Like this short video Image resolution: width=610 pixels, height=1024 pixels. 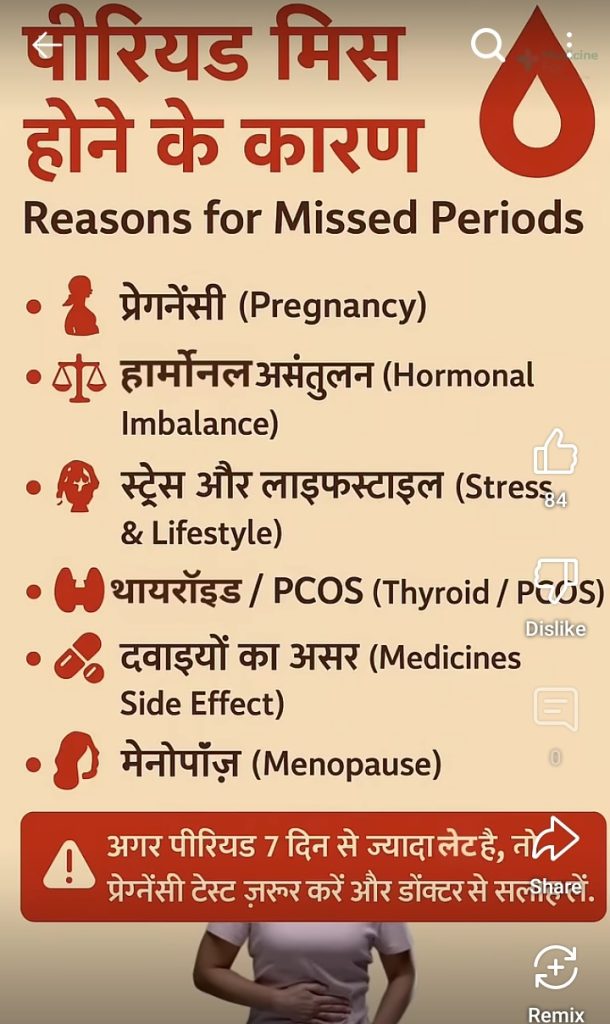tap(555, 454)
